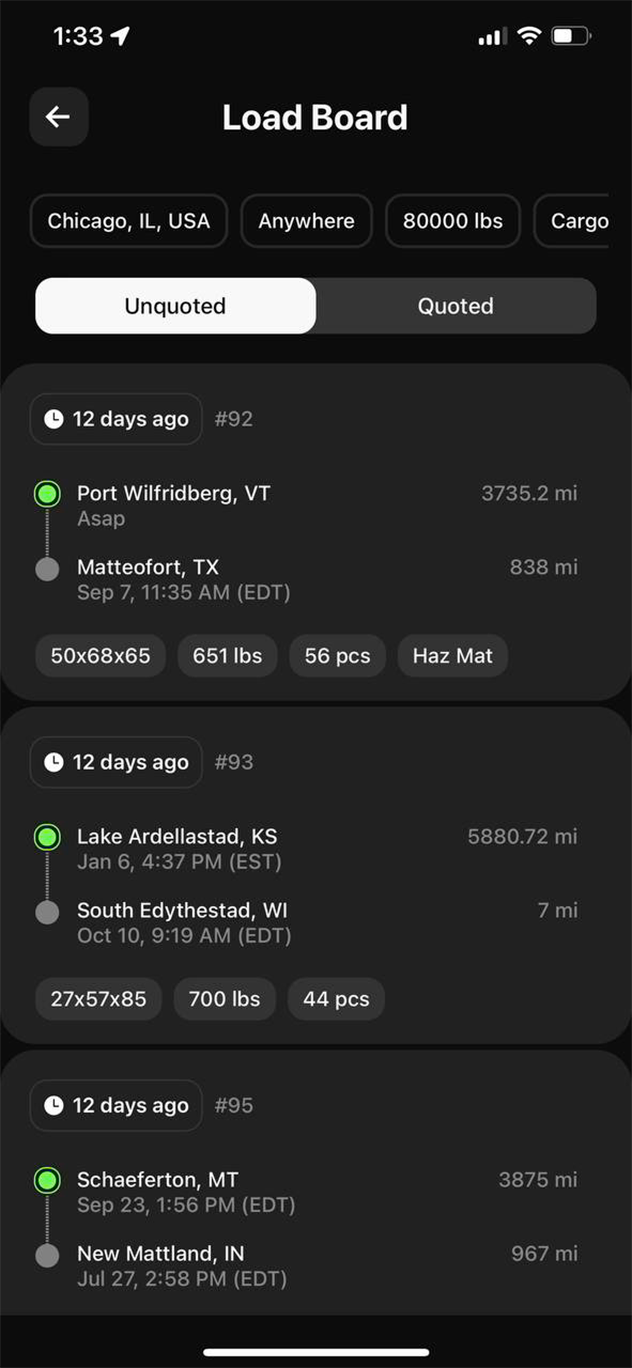The width and height of the screenshot is (632, 1368).
Task: Show the Quoted loads tab
Action: click(x=455, y=306)
